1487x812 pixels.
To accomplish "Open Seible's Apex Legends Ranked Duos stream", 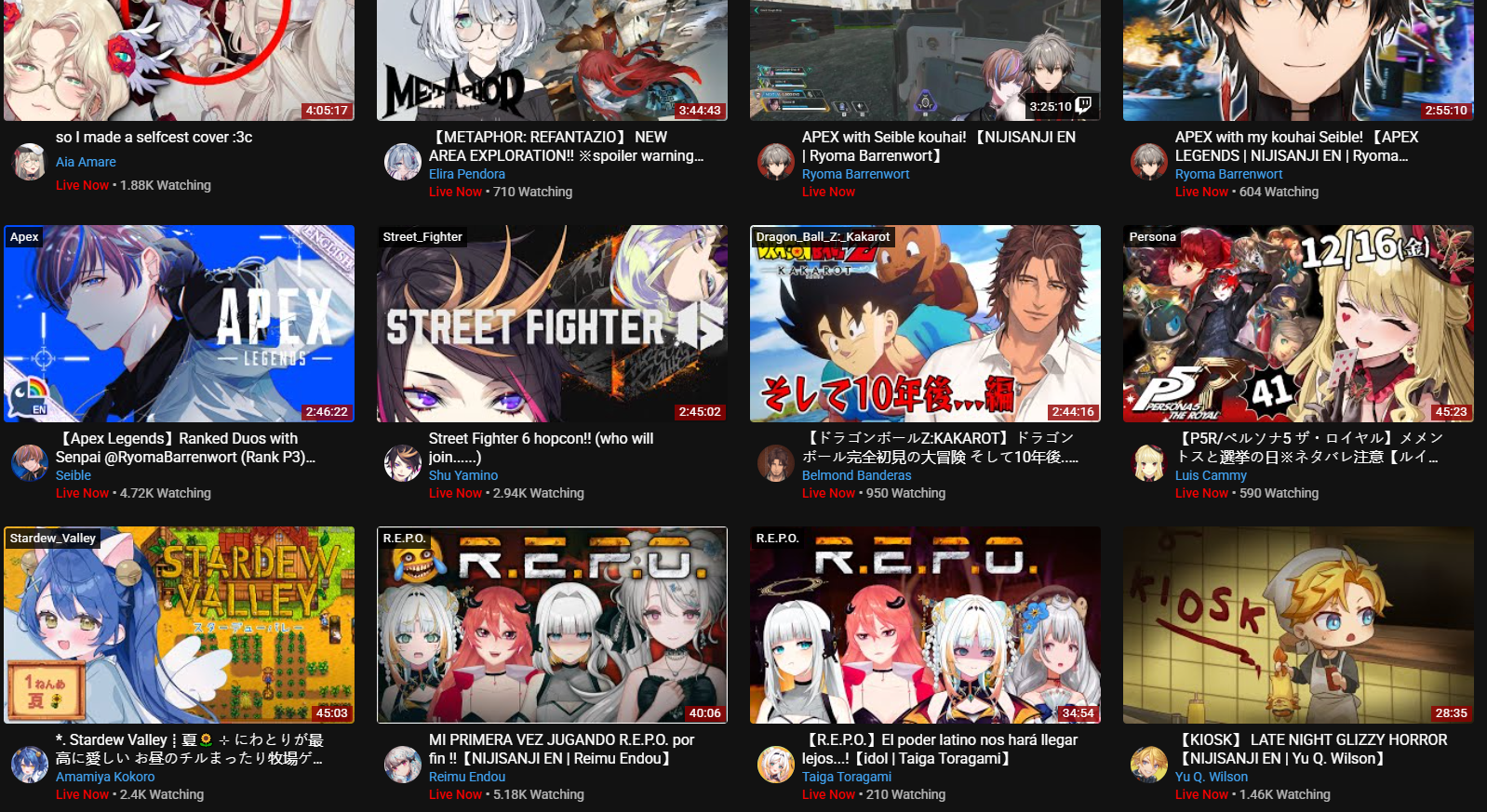I will [179, 324].
